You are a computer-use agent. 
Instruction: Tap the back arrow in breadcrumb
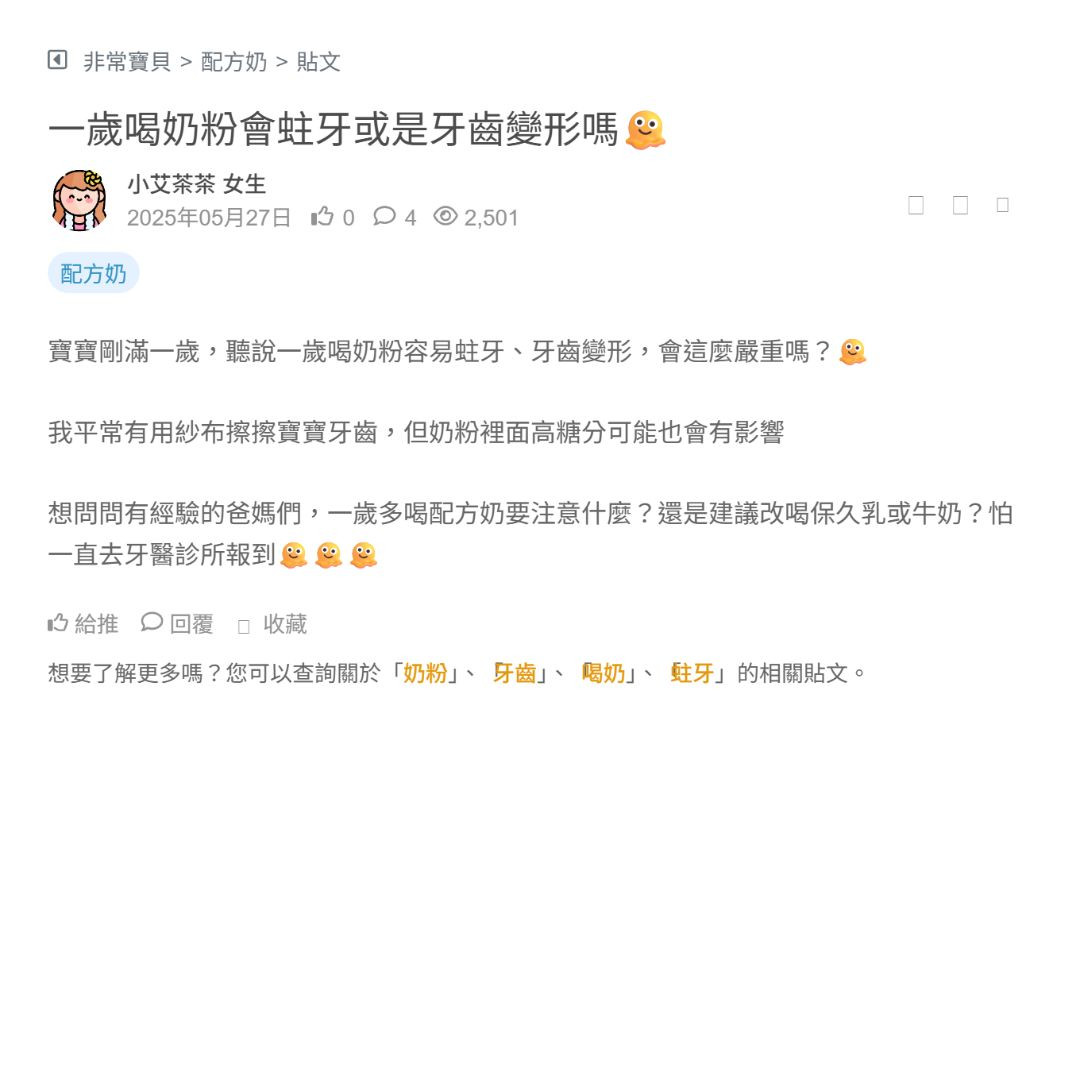57,60
